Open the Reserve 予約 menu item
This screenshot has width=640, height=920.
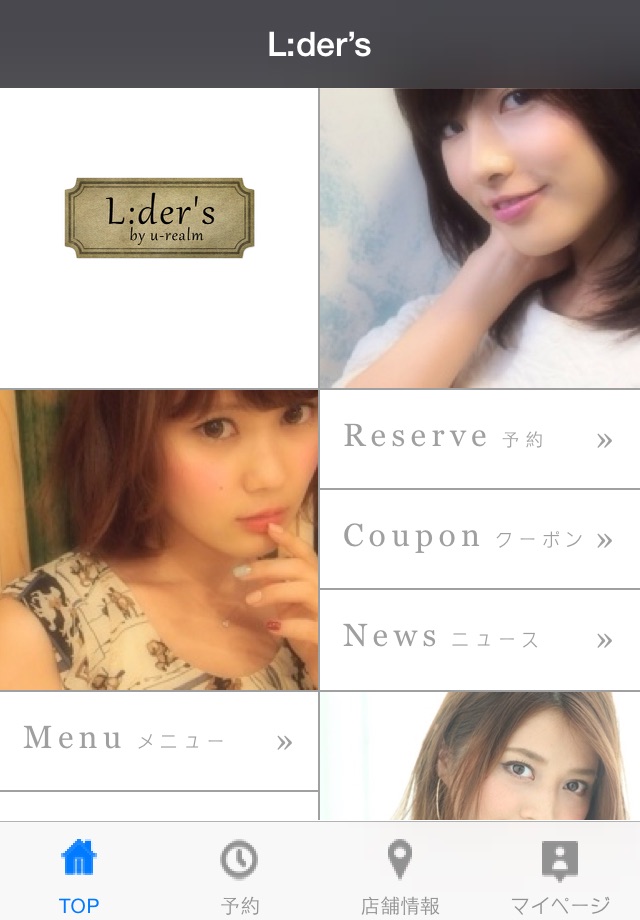pyautogui.click(x=479, y=438)
